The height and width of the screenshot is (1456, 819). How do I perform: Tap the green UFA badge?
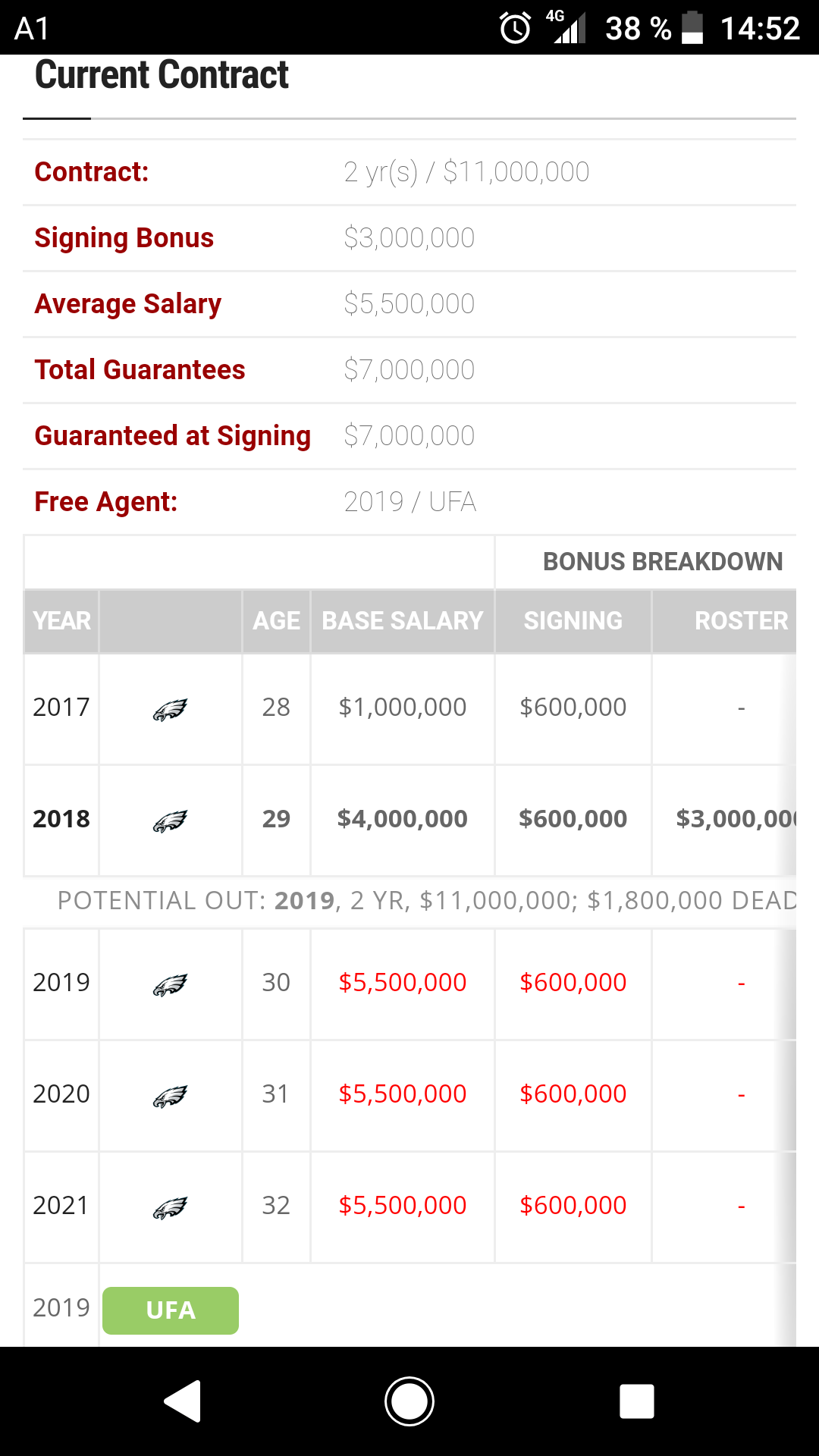(x=171, y=1310)
